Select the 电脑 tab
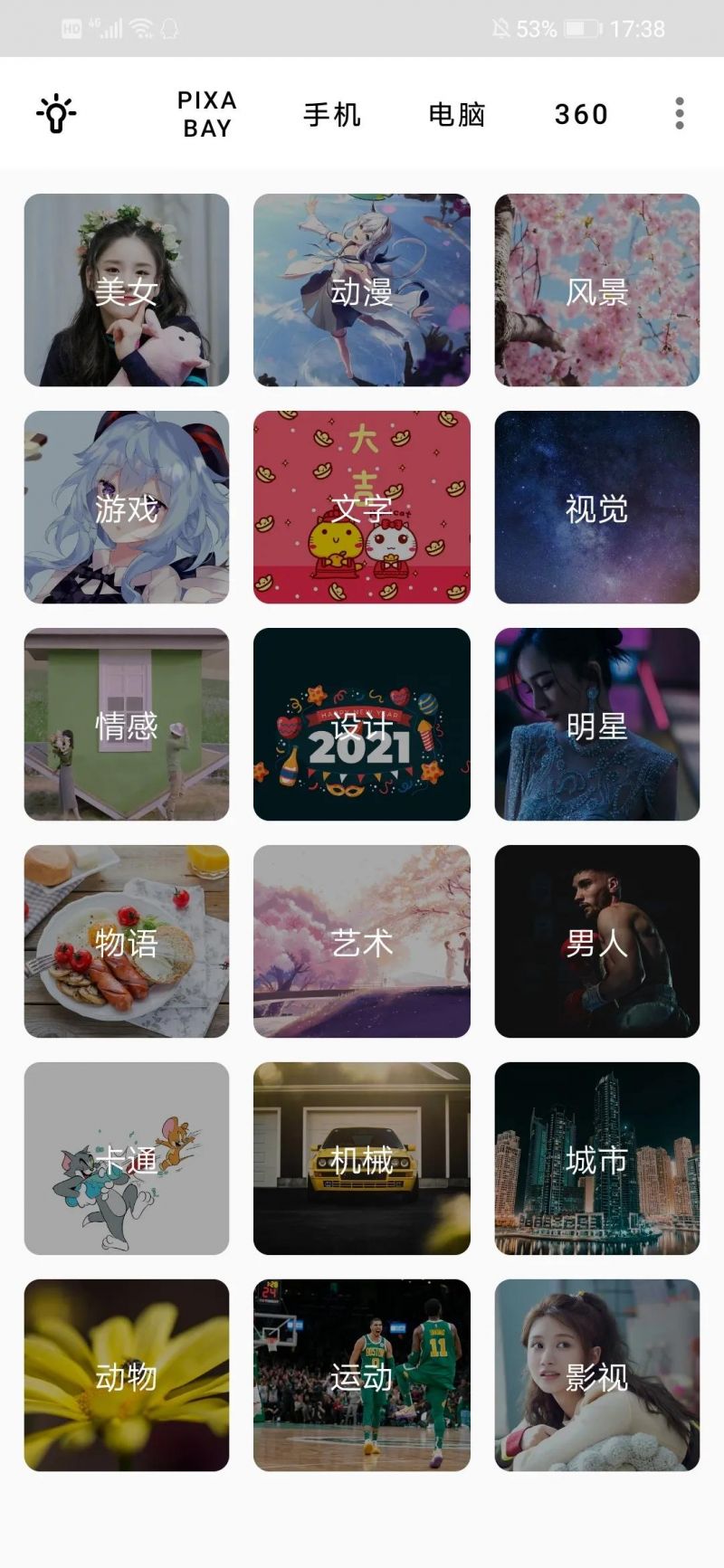This screenshot has height=1568, width=724. (457, 115)
